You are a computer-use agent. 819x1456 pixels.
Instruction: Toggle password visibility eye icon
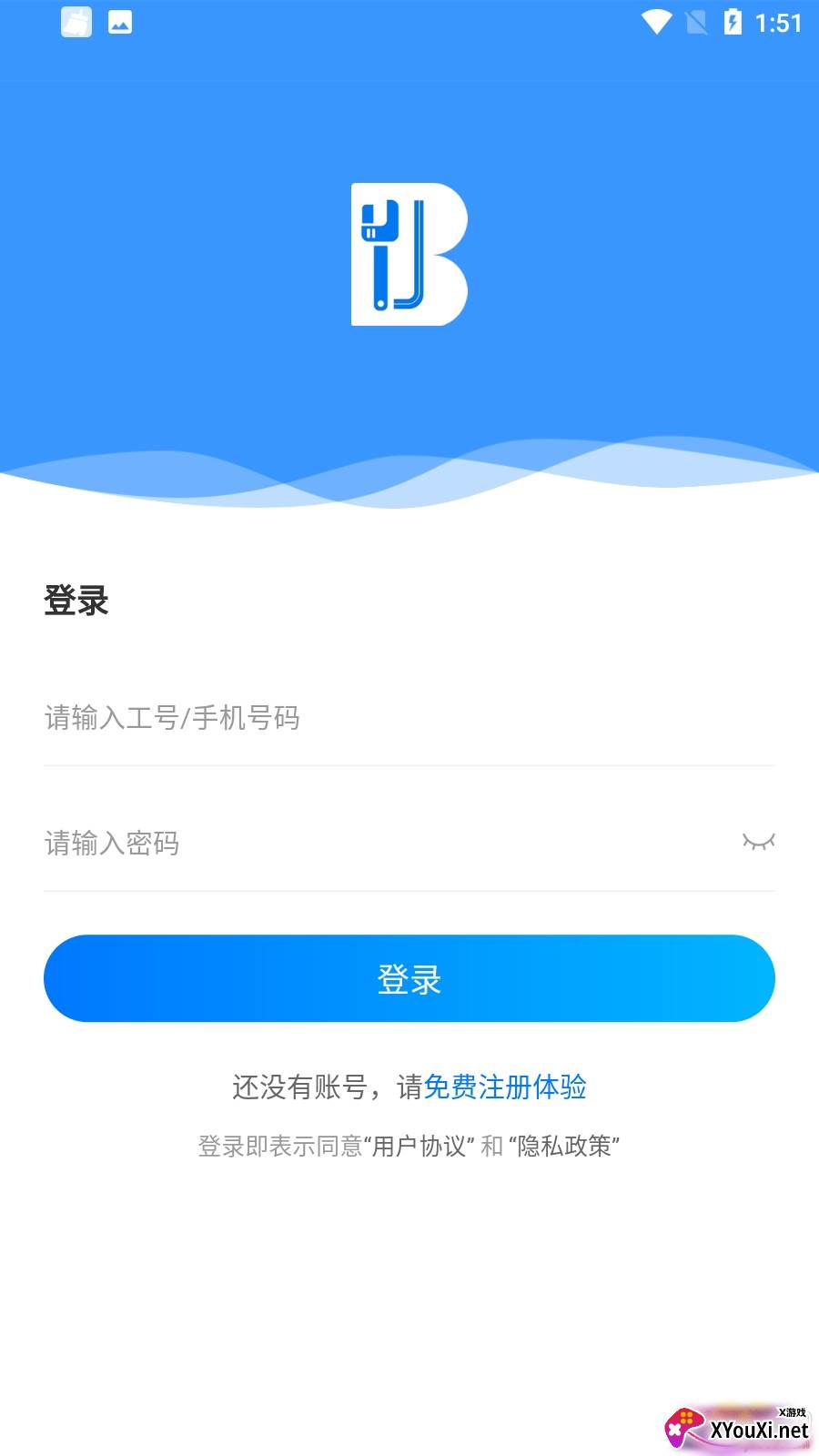(x=758, y=842)
